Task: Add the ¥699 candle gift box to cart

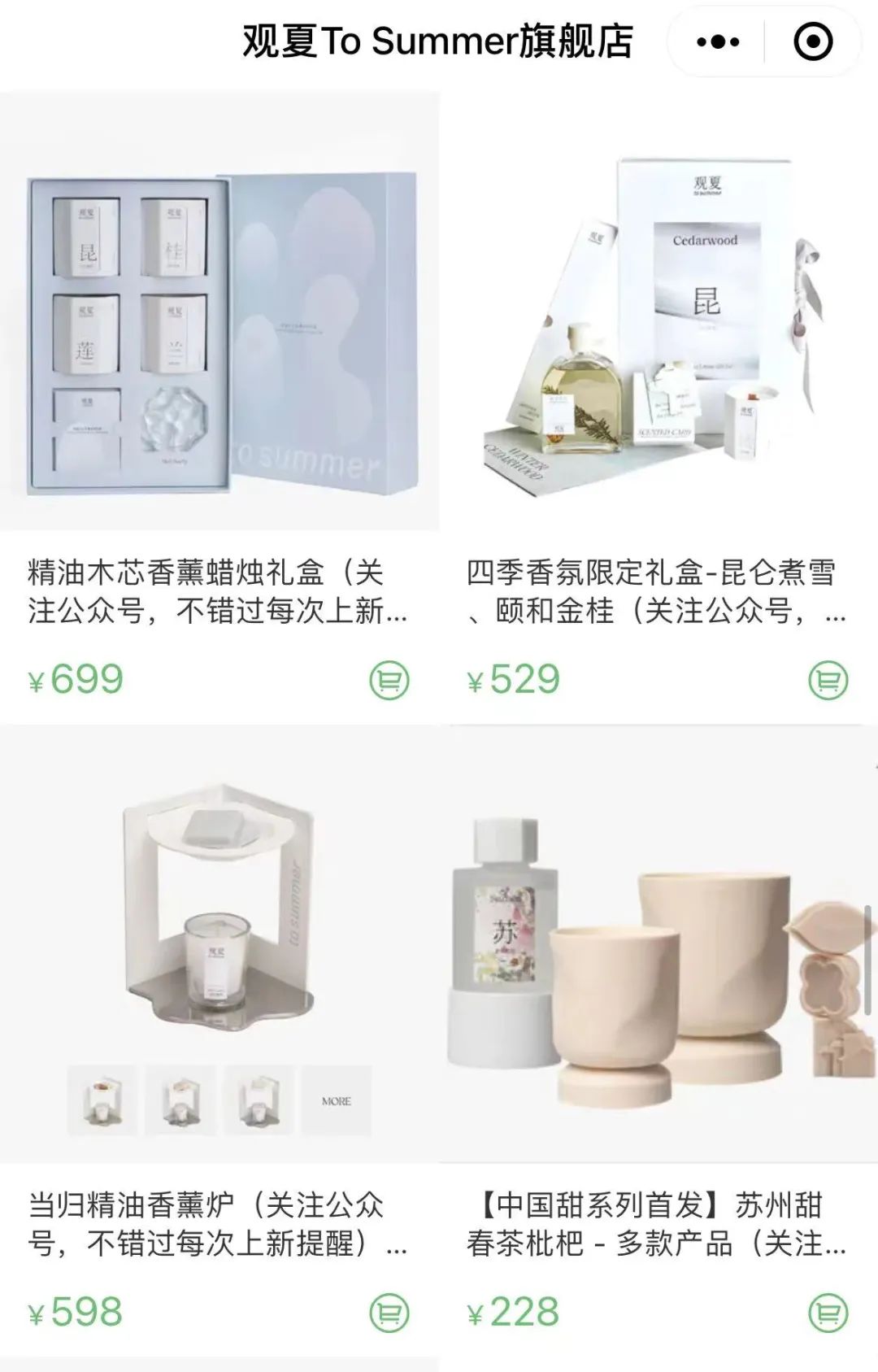Action: [x=389, y=681]
